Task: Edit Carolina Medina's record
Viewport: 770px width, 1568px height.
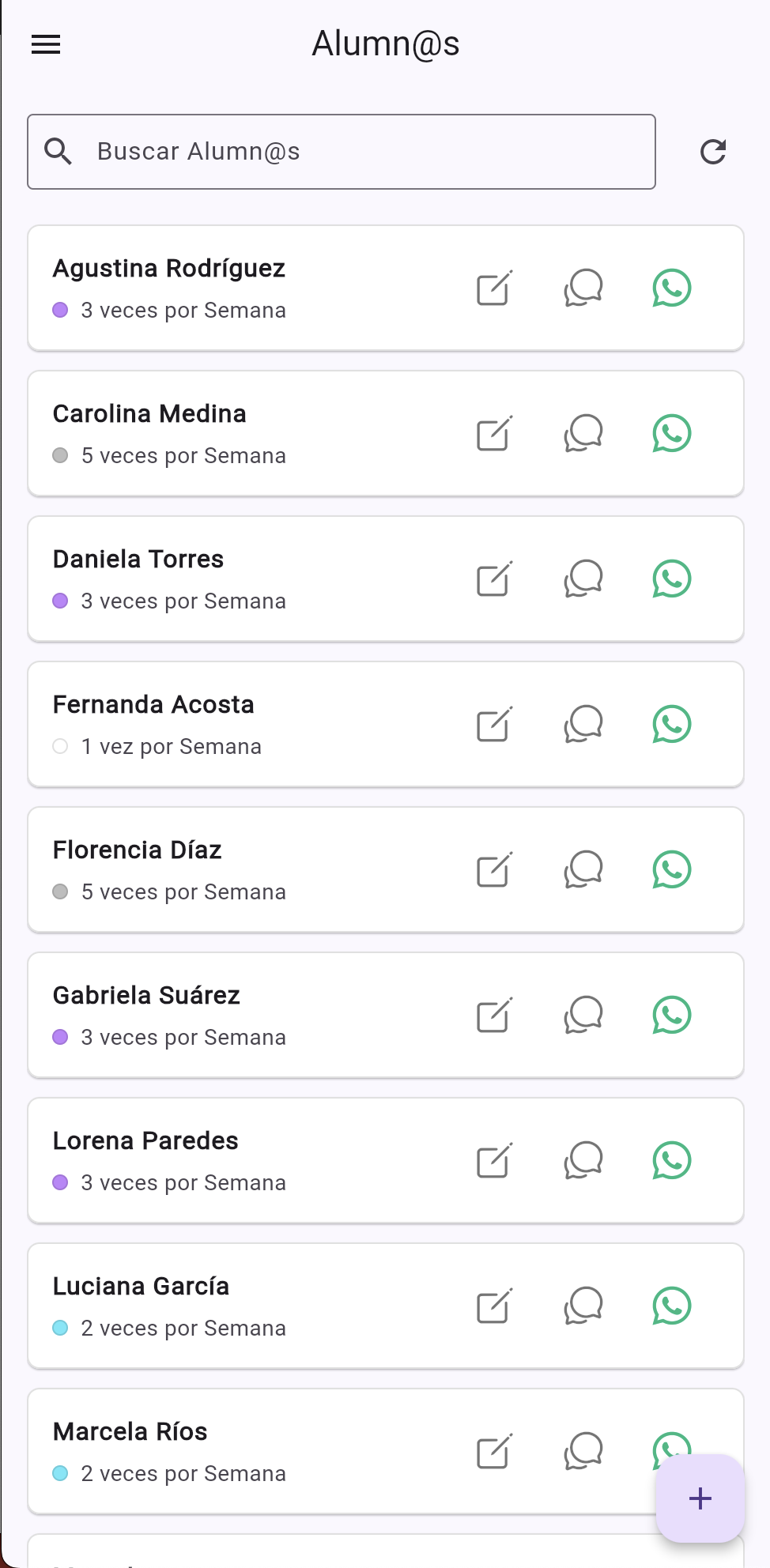Action: click(x=493, y=433)
